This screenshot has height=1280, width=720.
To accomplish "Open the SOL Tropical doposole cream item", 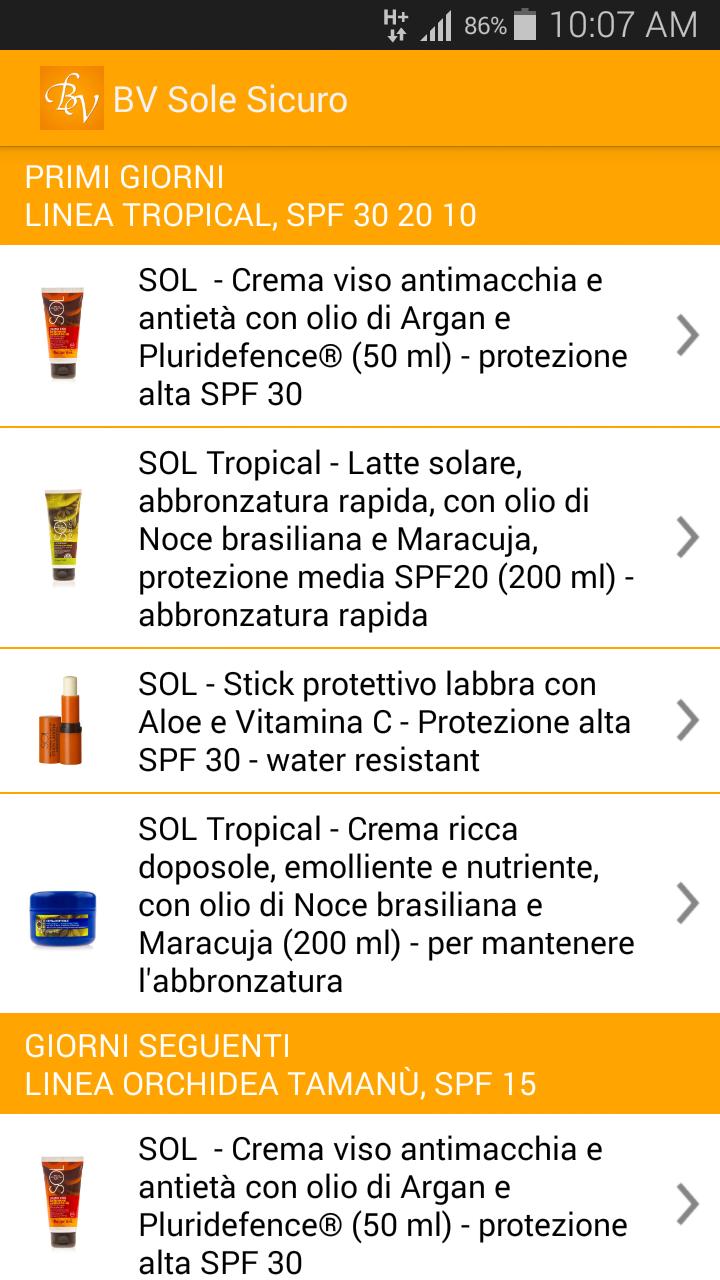I will pos(380,905).
